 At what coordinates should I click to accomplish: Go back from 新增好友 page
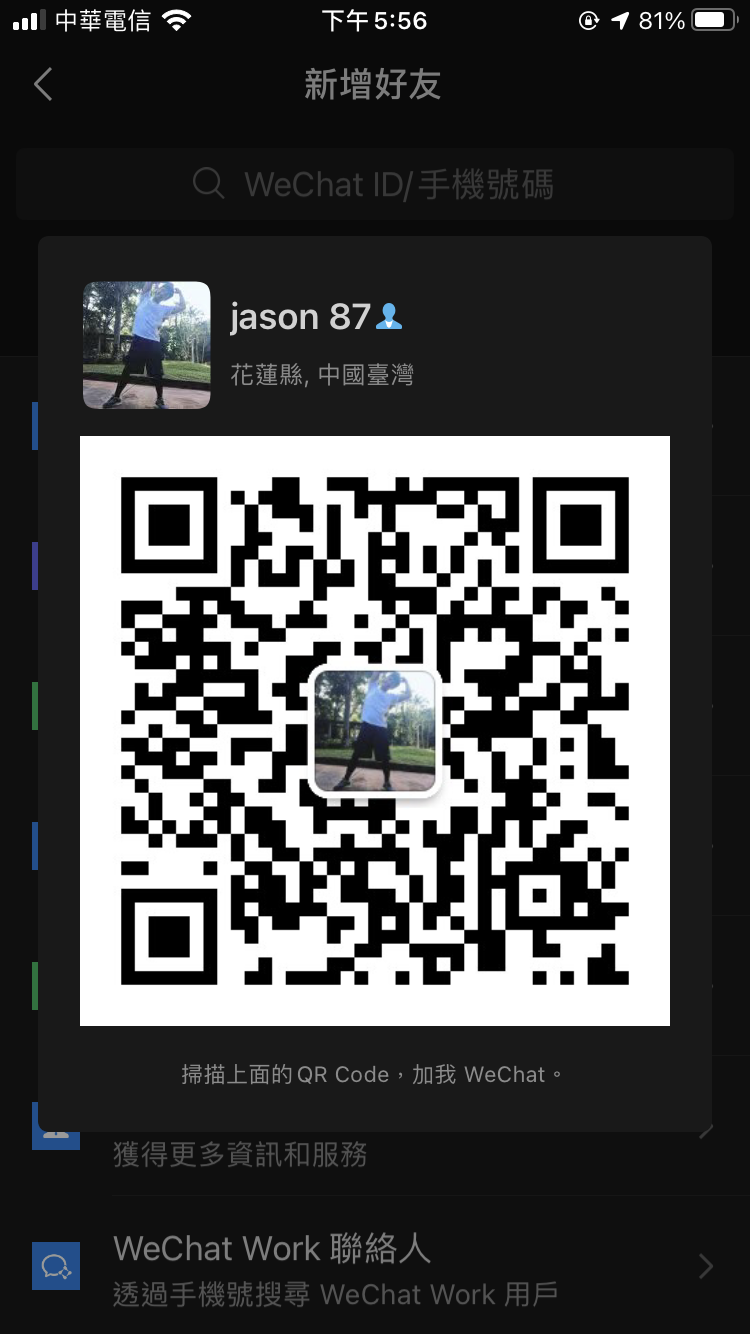(x=43, y=85)
